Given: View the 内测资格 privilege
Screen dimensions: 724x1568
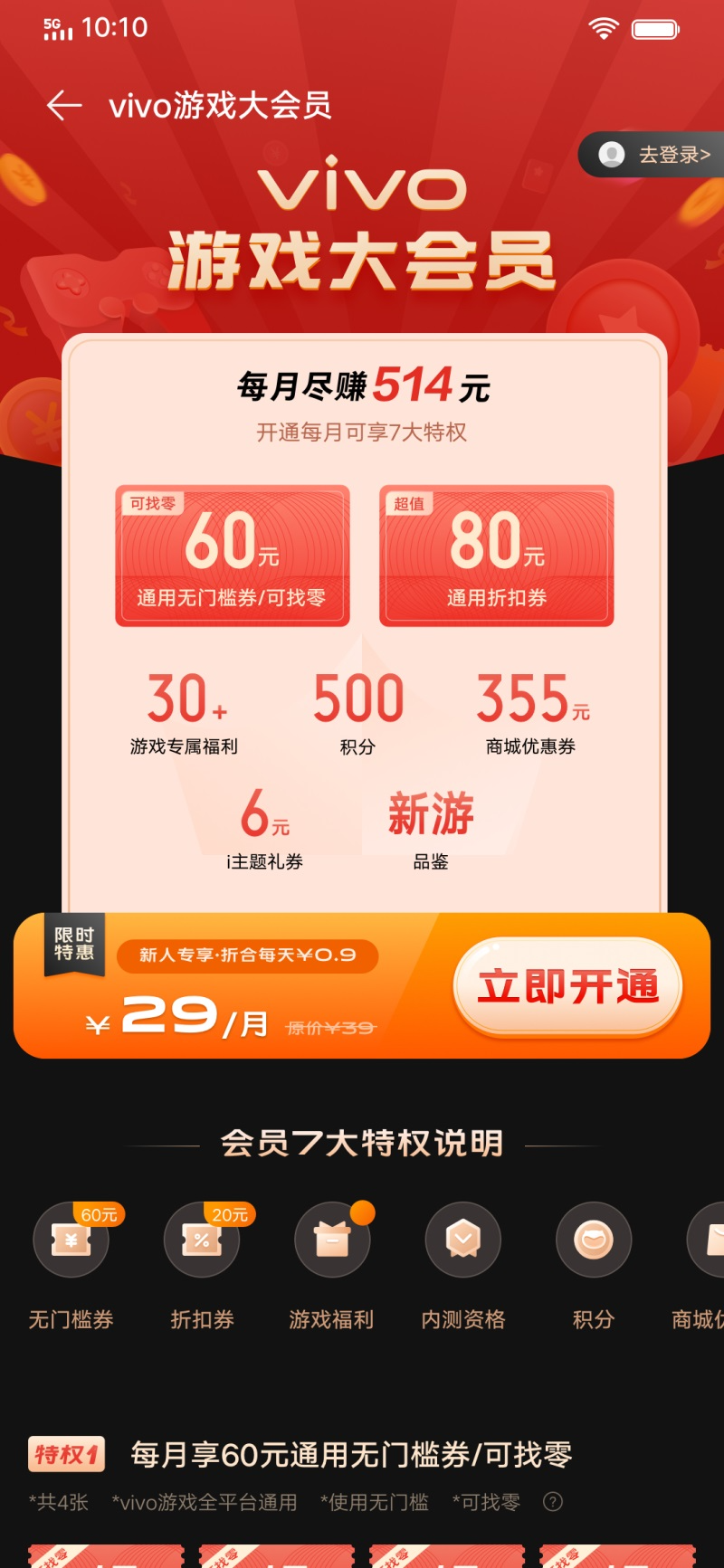Looking at the screenshot, I should (463, 1240).
